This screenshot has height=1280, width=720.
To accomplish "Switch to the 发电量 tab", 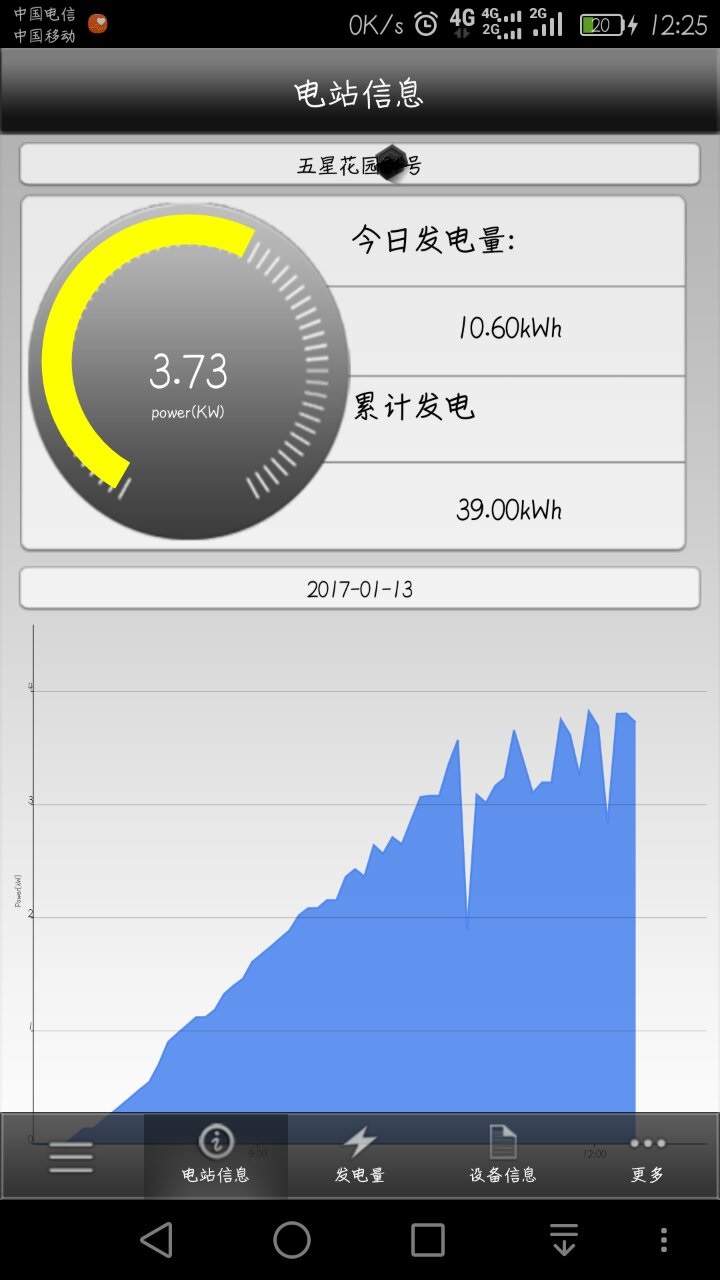I will (360, 1156).
